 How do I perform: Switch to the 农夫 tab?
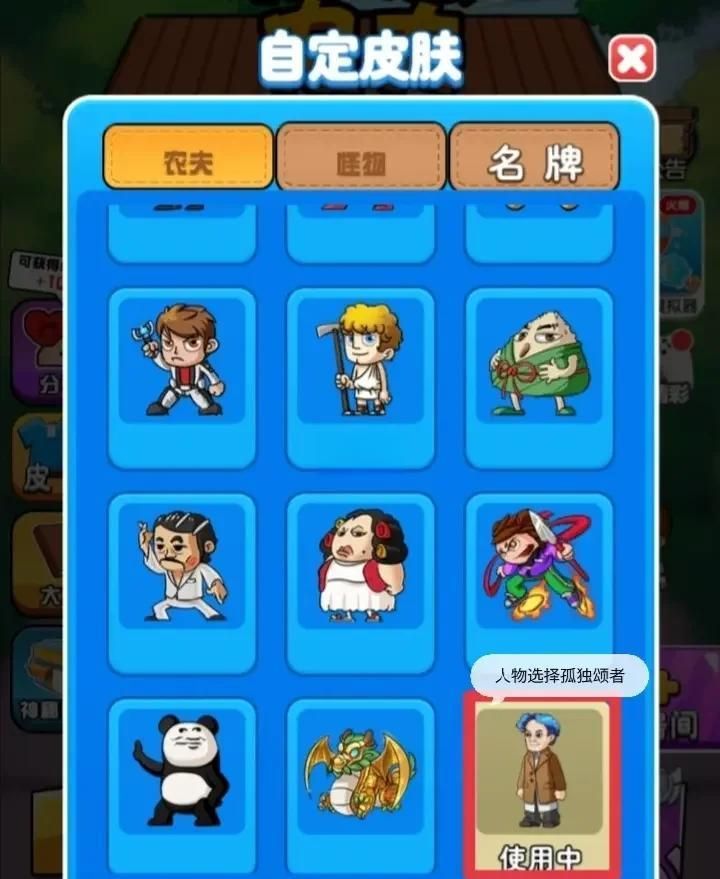point(188,157)
